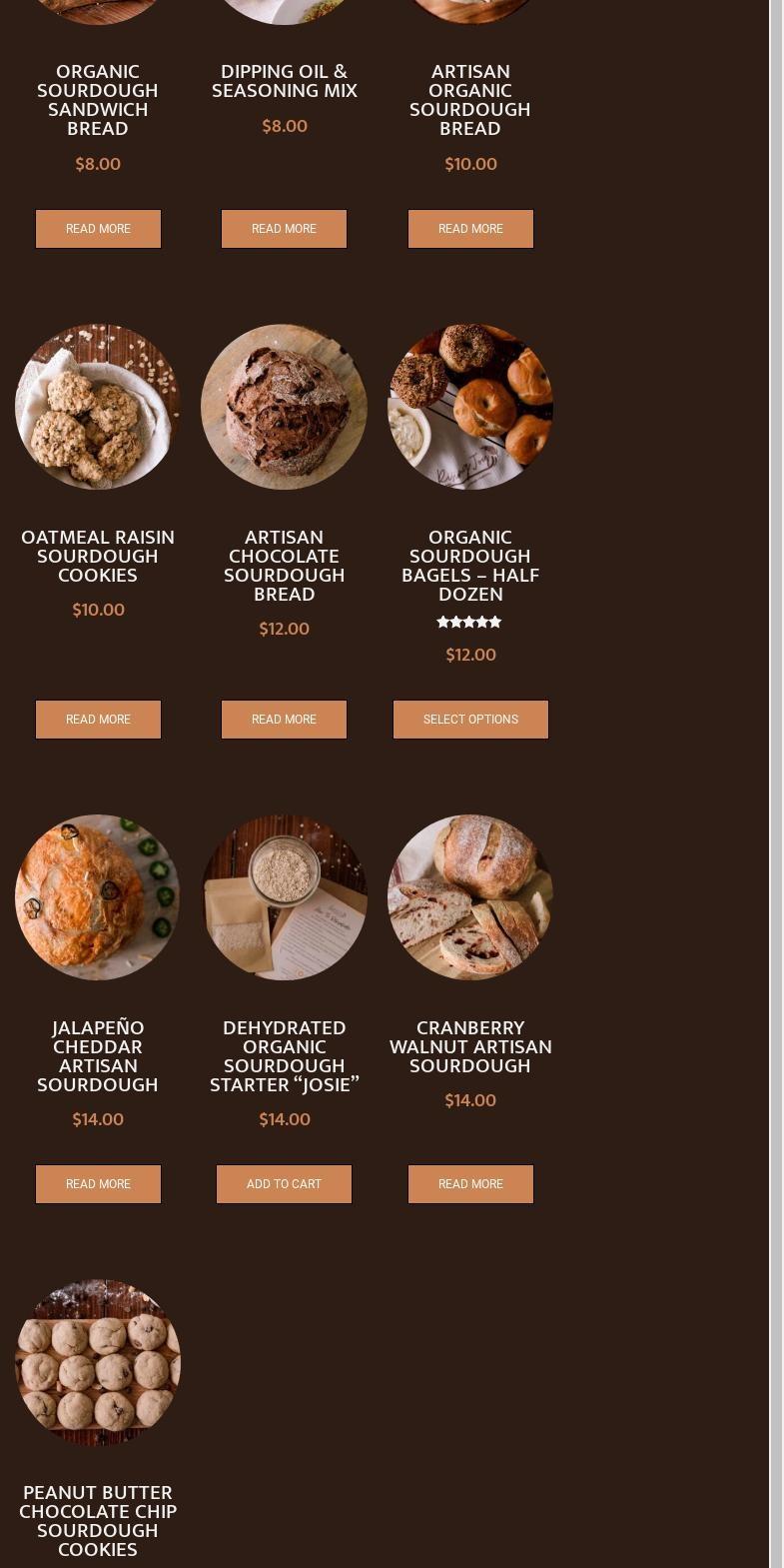The width and height of the screenshot is (784, 1568).
Task: Tap Read More under Cranberry Walnut Artisan Sourdough
Action: 470,1184
